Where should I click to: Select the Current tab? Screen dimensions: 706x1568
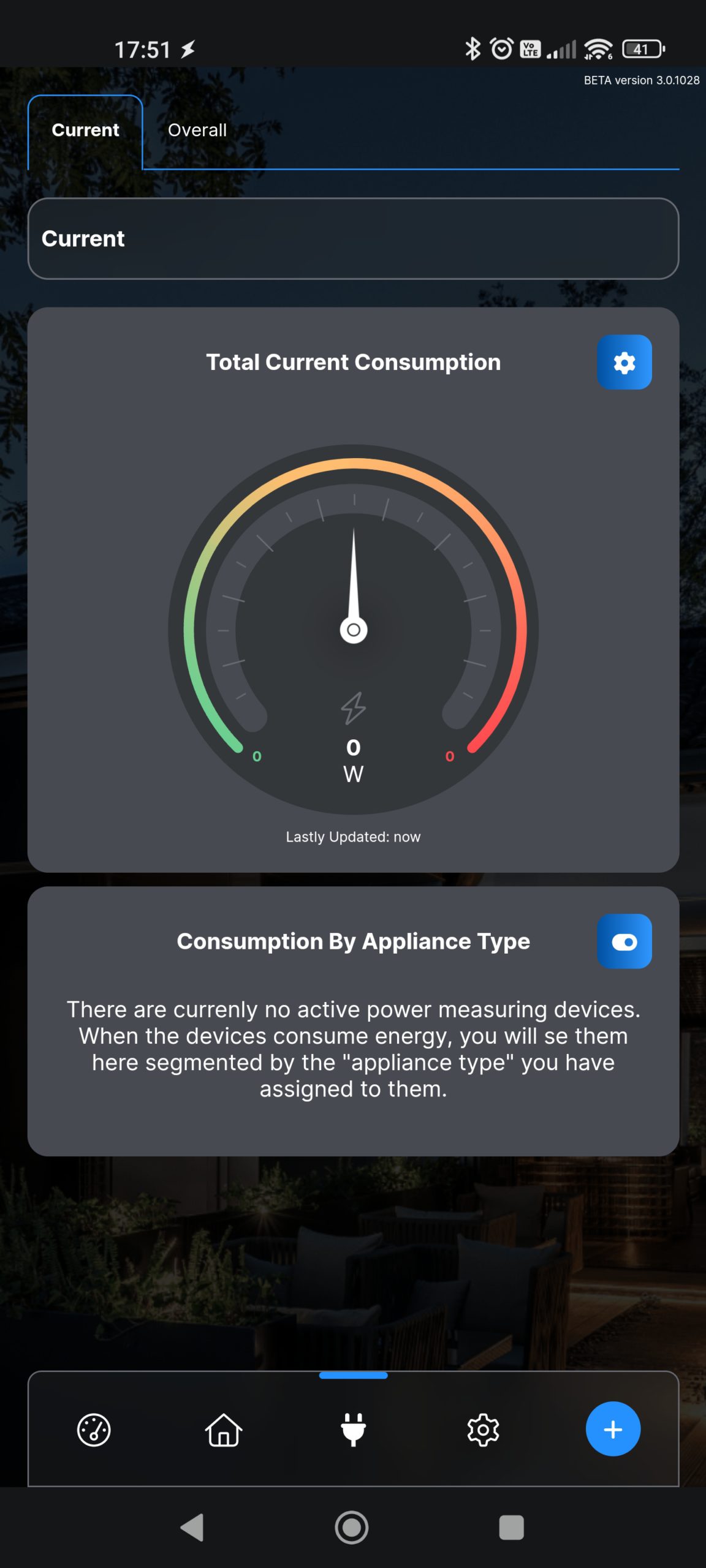[86, 130]
